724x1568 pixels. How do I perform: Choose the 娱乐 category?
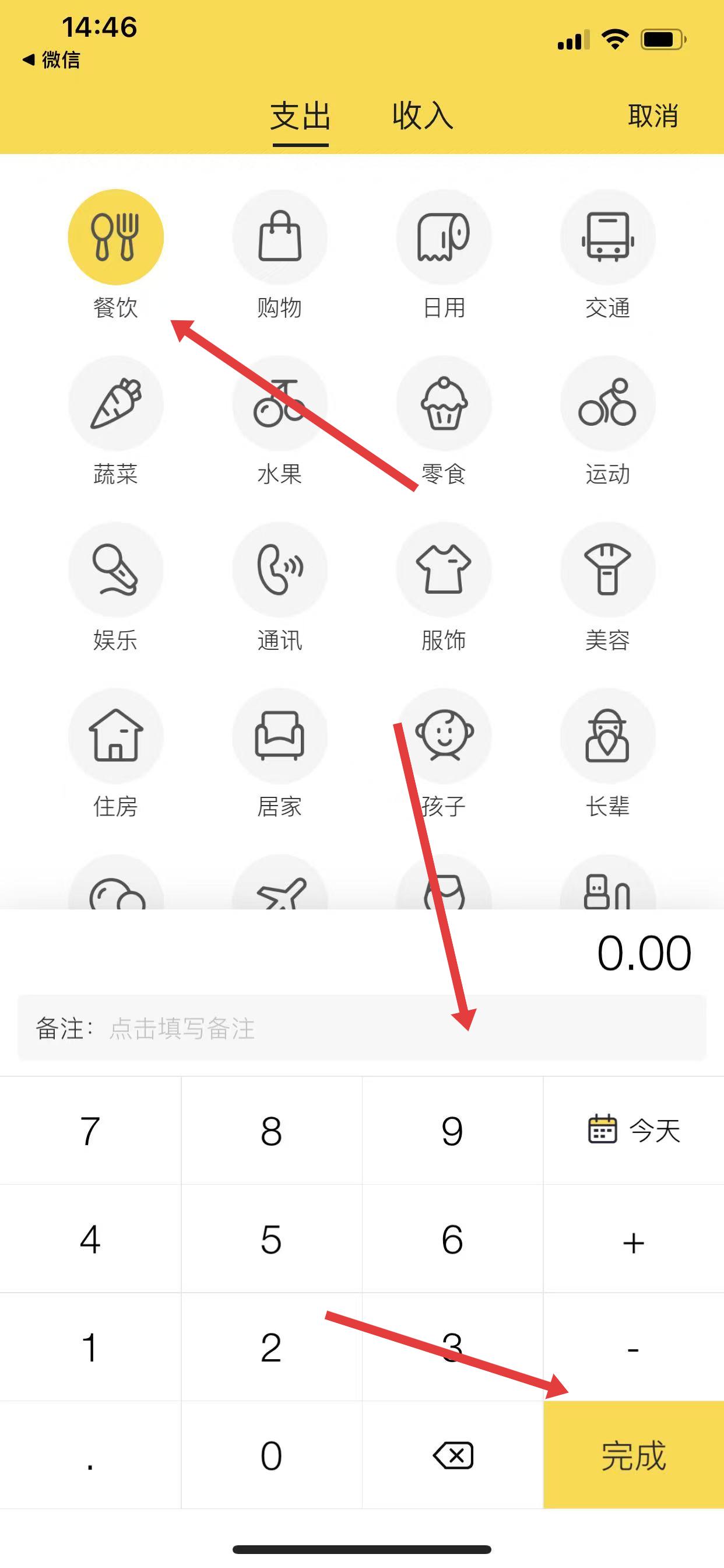point(115,570)
